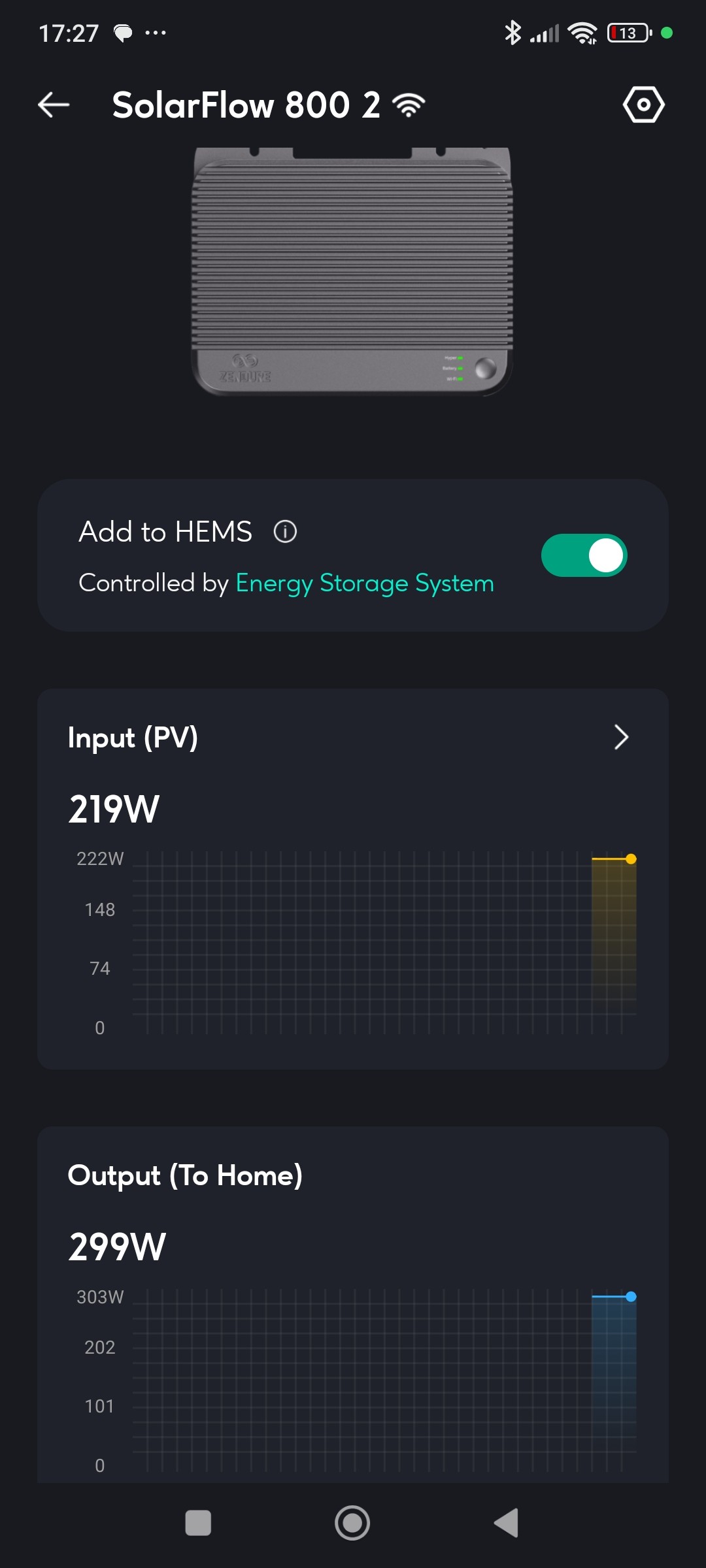Image resolution: width=706 pixels, height=1568 pixels.
Task: Open recent apps from navigation bar
Action: [x=198, y=1523]
